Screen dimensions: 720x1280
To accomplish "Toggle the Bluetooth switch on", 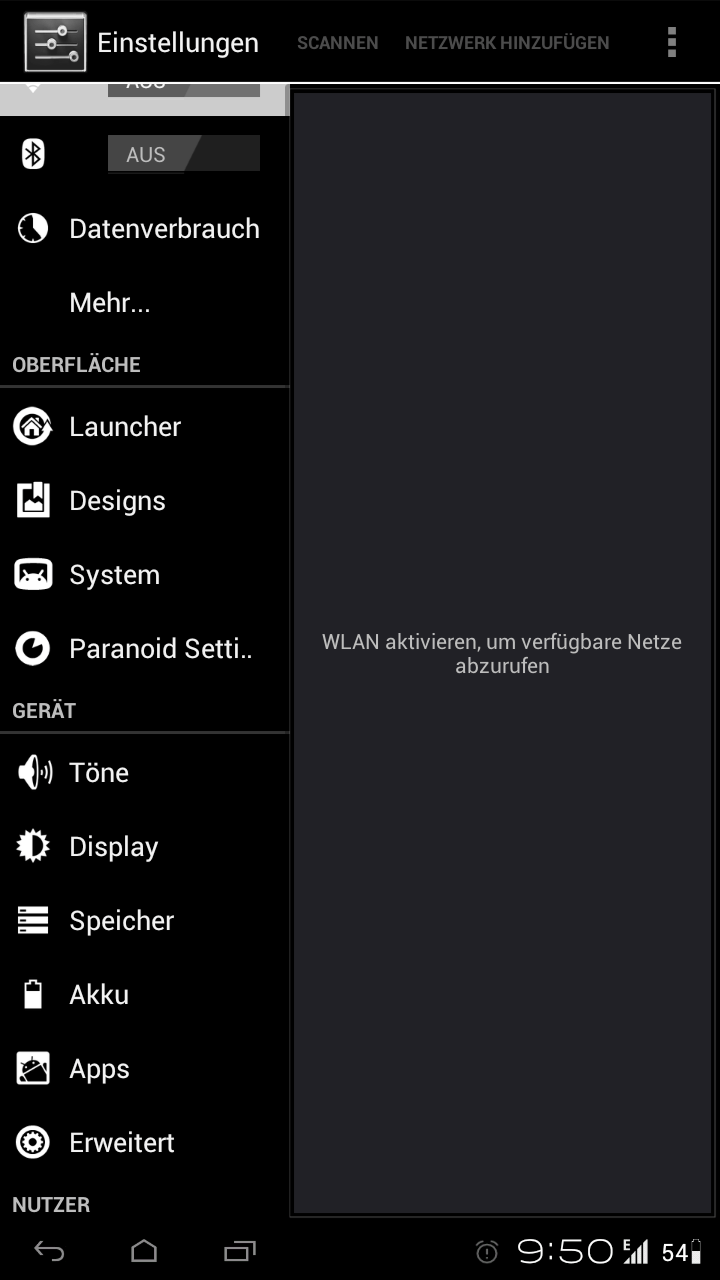I will pos(184,154).
